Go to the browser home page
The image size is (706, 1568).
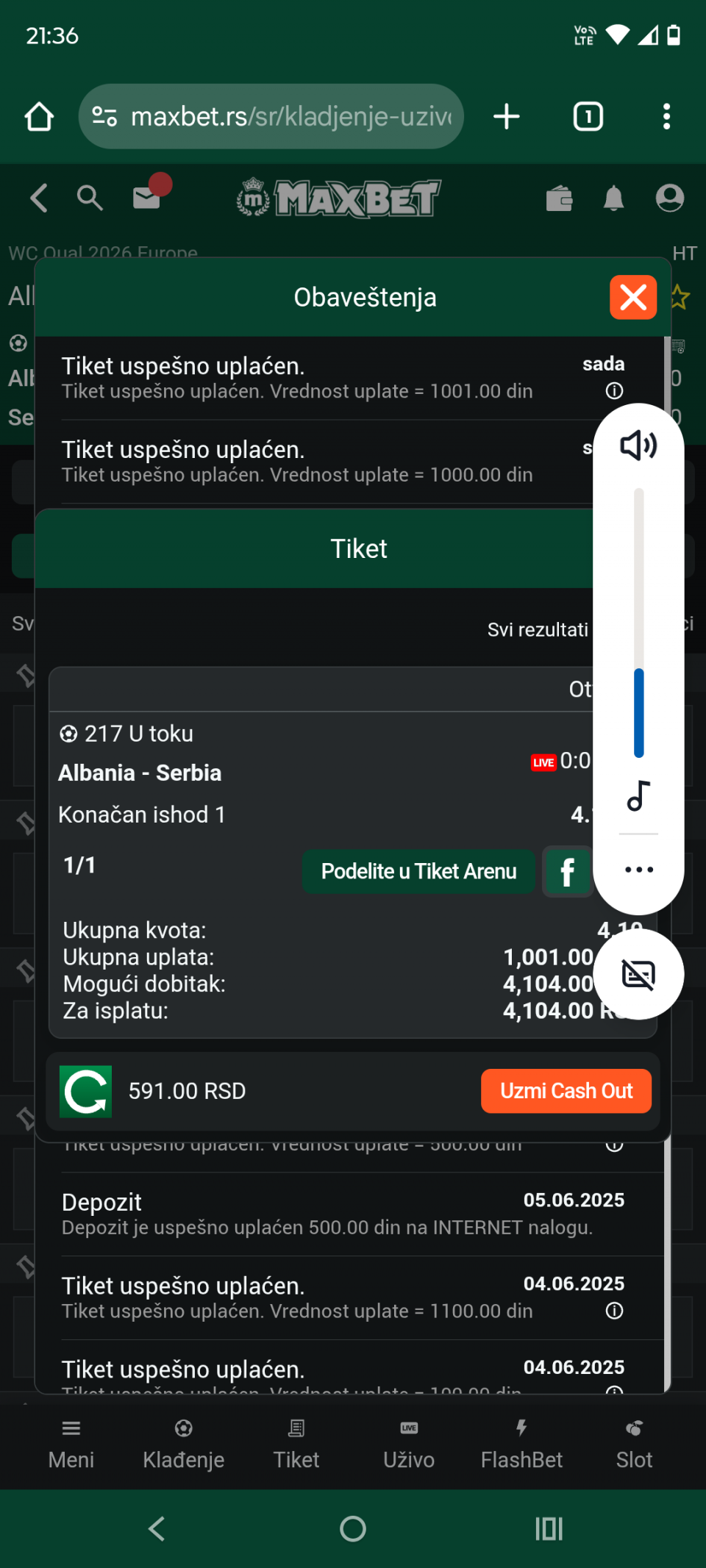pyautogui.click(x=39, y=117)
